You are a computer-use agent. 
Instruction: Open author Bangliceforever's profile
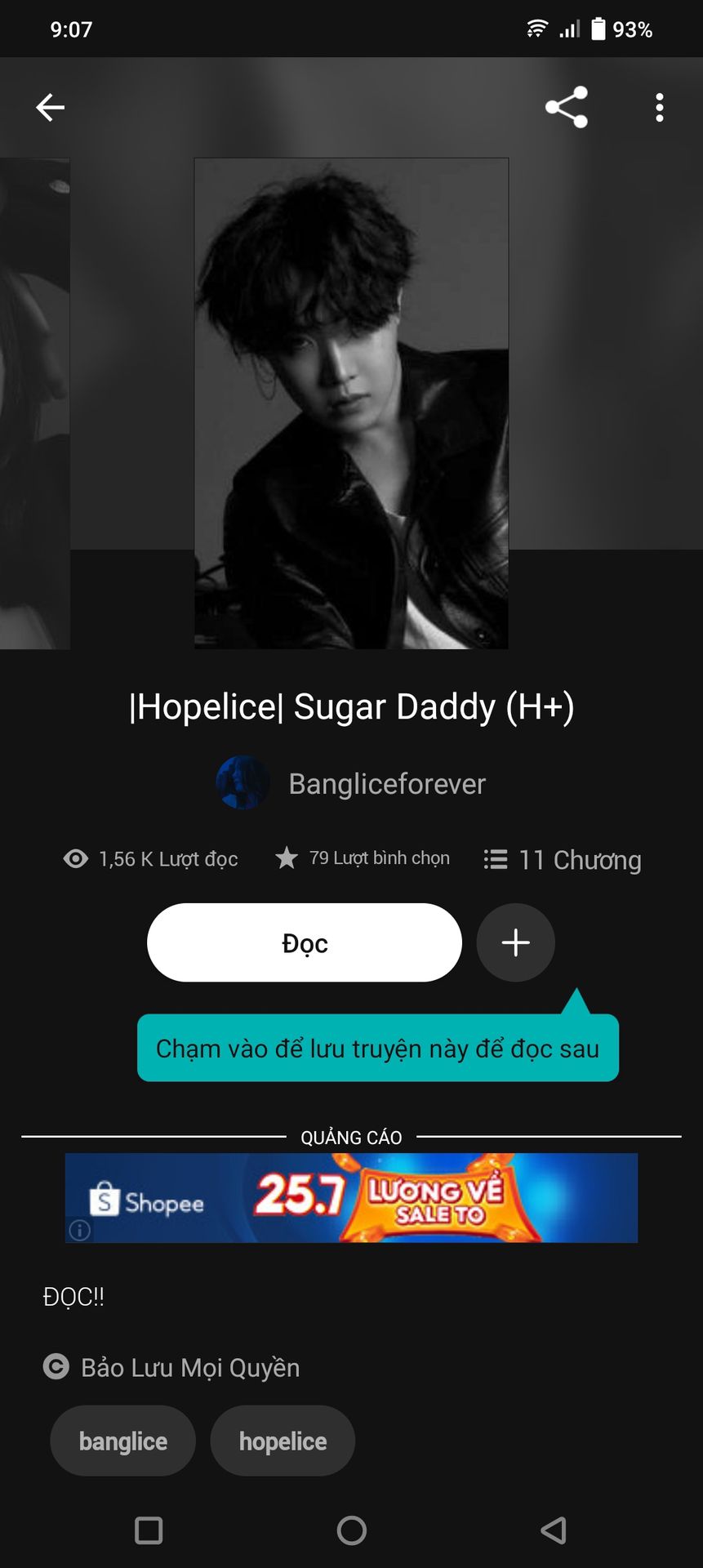[351, 783]
